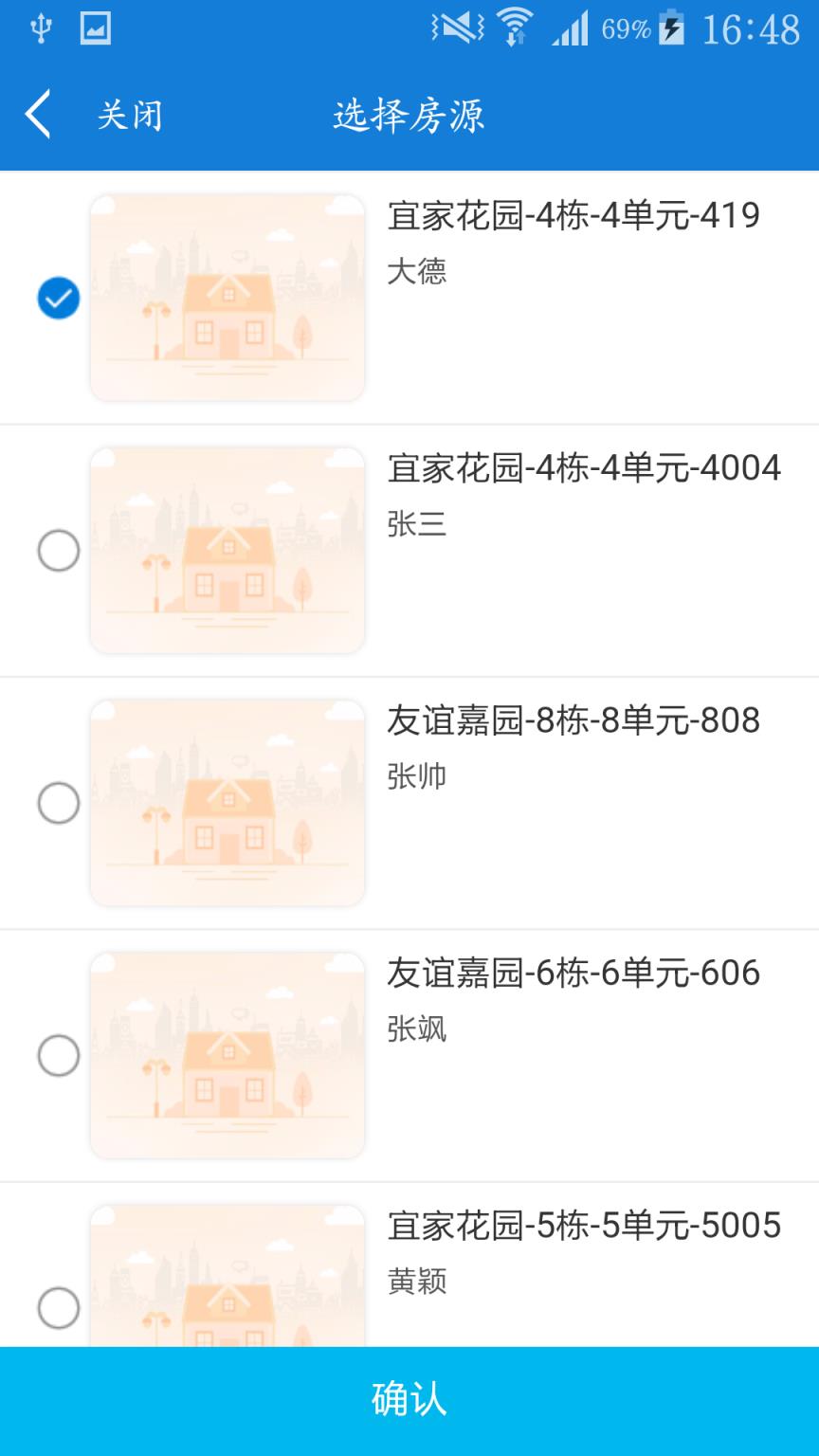
Task: Tap the screenshot notification icon
Action: (94, 27)
